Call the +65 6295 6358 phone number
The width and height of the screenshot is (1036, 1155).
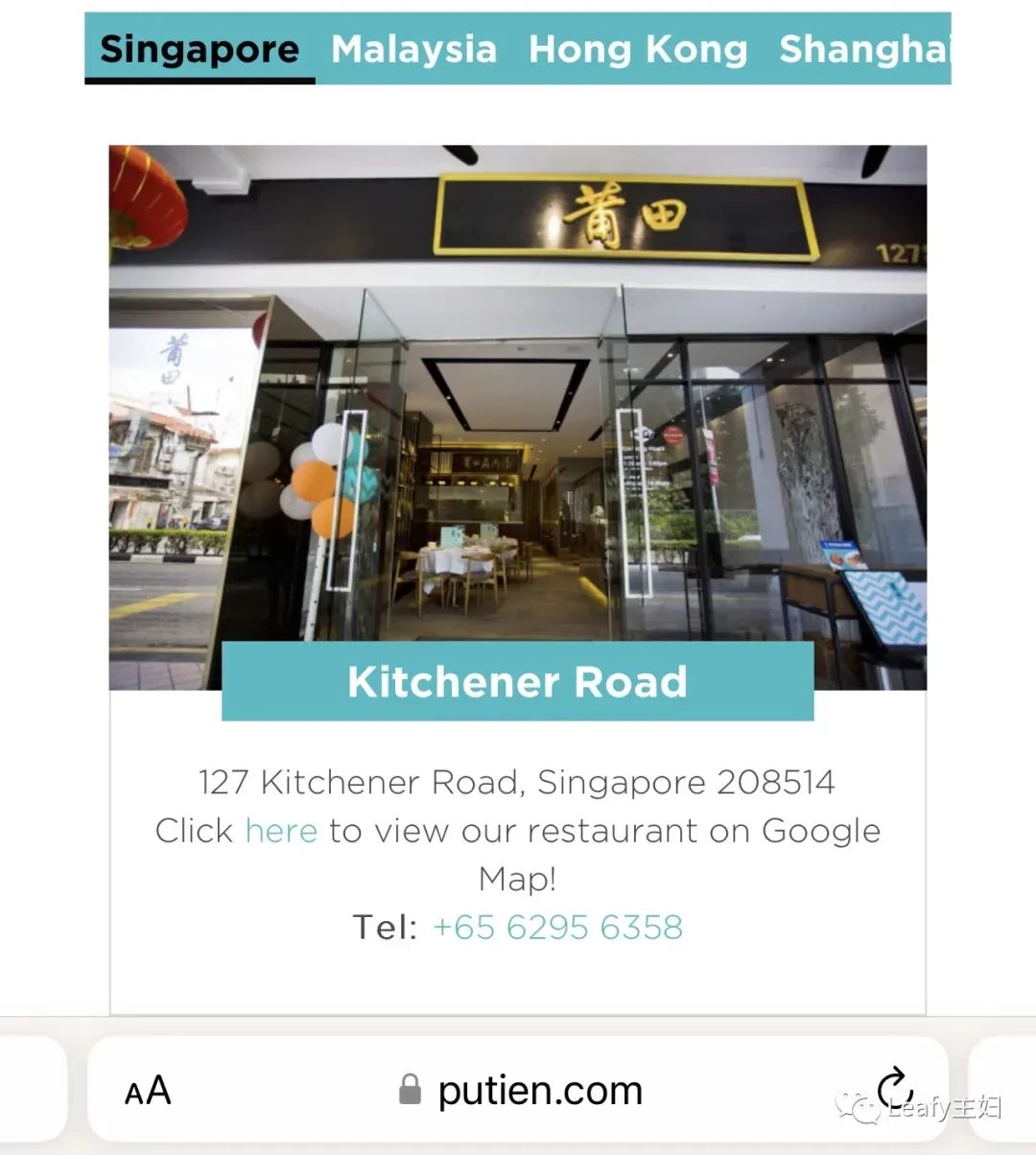pyautogui.click(x=557, y=928)
